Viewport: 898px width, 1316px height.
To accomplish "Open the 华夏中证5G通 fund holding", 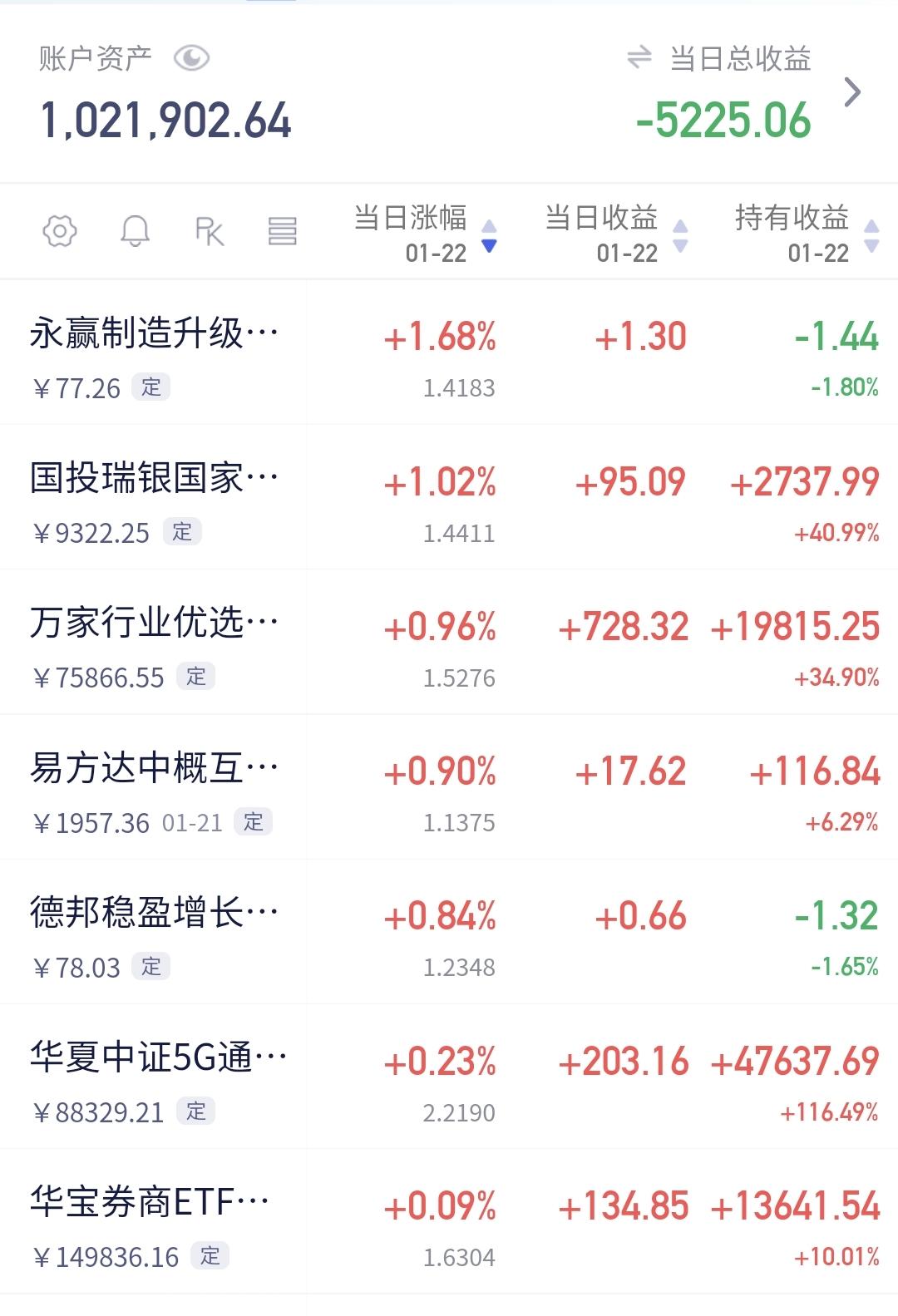I will click(158, 1077).
